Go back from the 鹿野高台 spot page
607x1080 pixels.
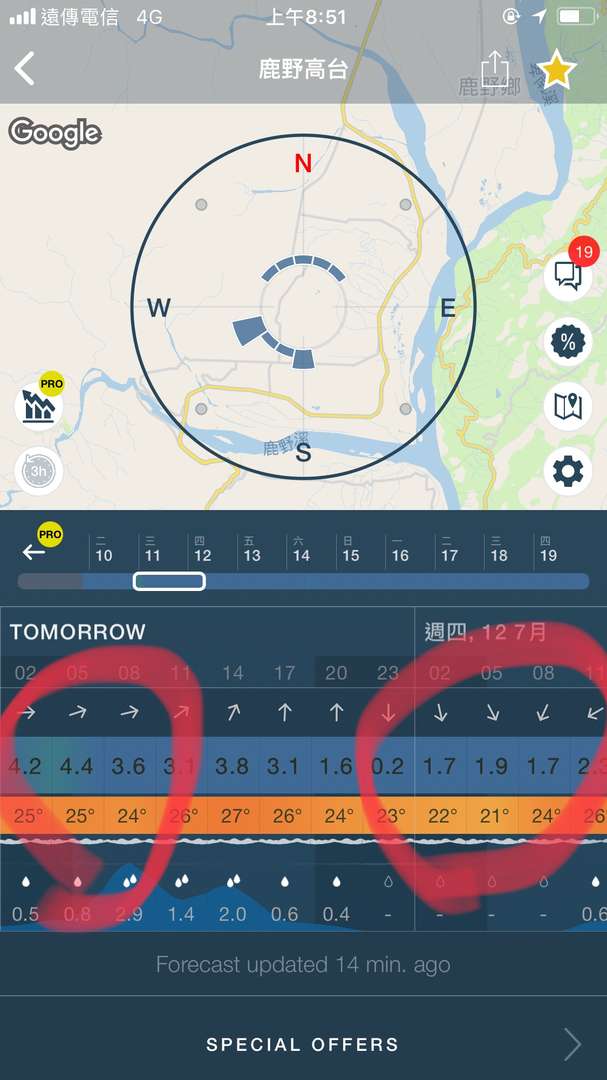25,69
